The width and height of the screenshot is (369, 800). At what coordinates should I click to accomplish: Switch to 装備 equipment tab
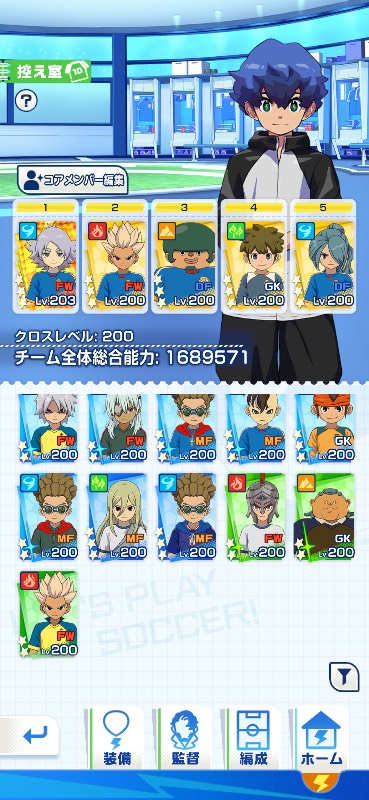coord(116,738)
